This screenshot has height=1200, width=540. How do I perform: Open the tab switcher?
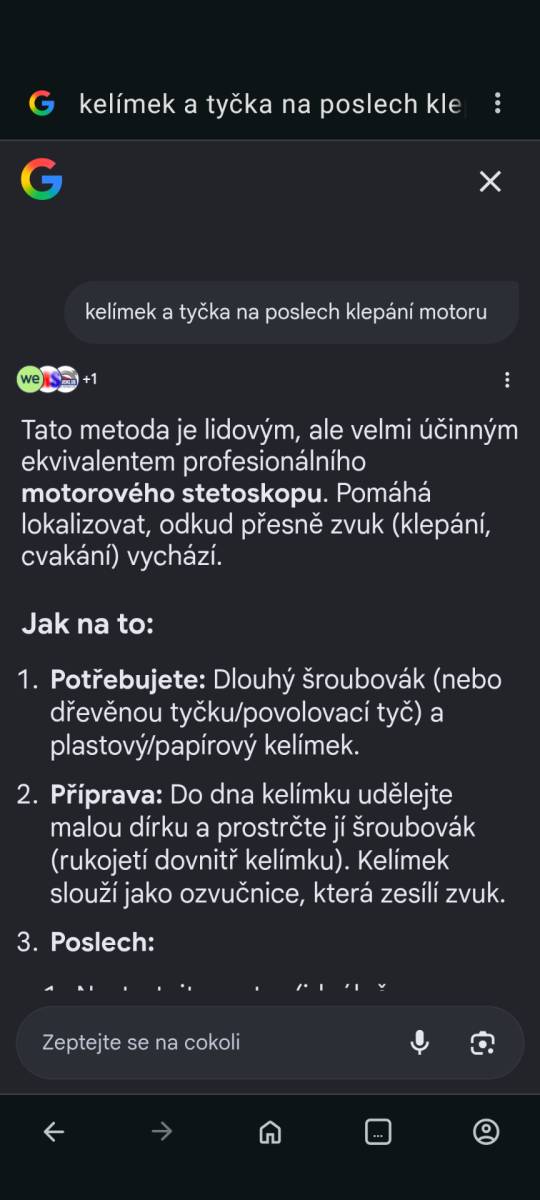[x=378, y=1132]
